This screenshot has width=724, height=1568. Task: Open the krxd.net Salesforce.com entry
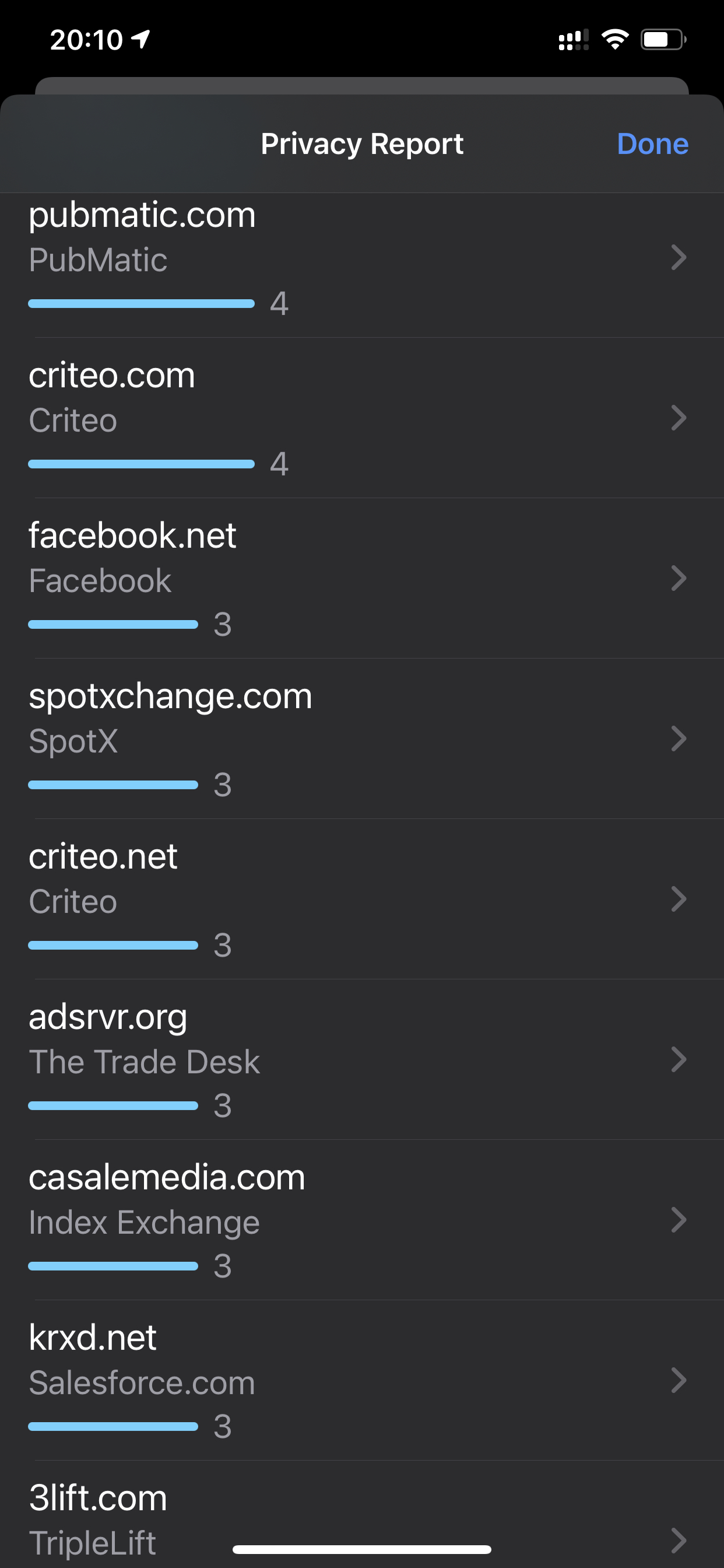[x=361, y=1381]
